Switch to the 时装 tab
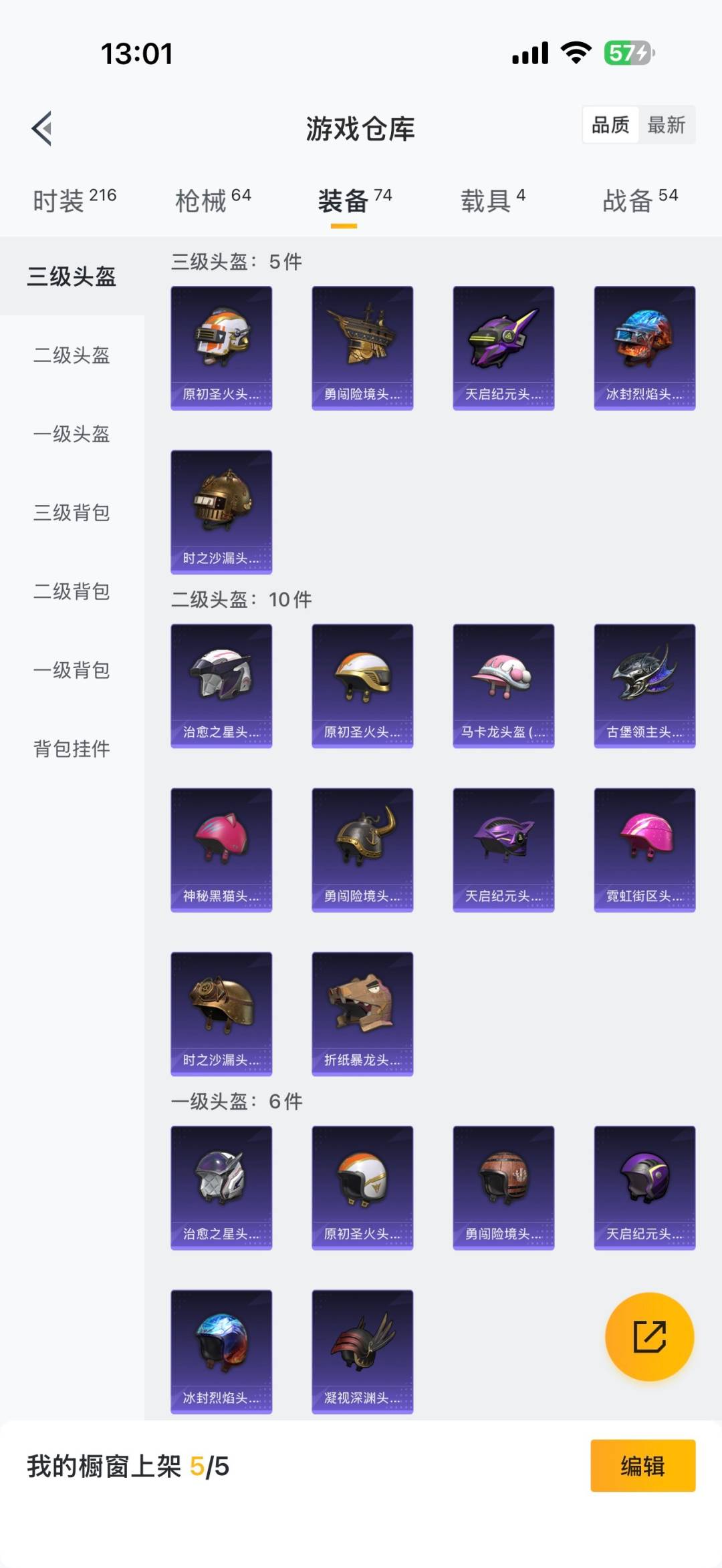 pyautogui.click(x=74, y=200)
